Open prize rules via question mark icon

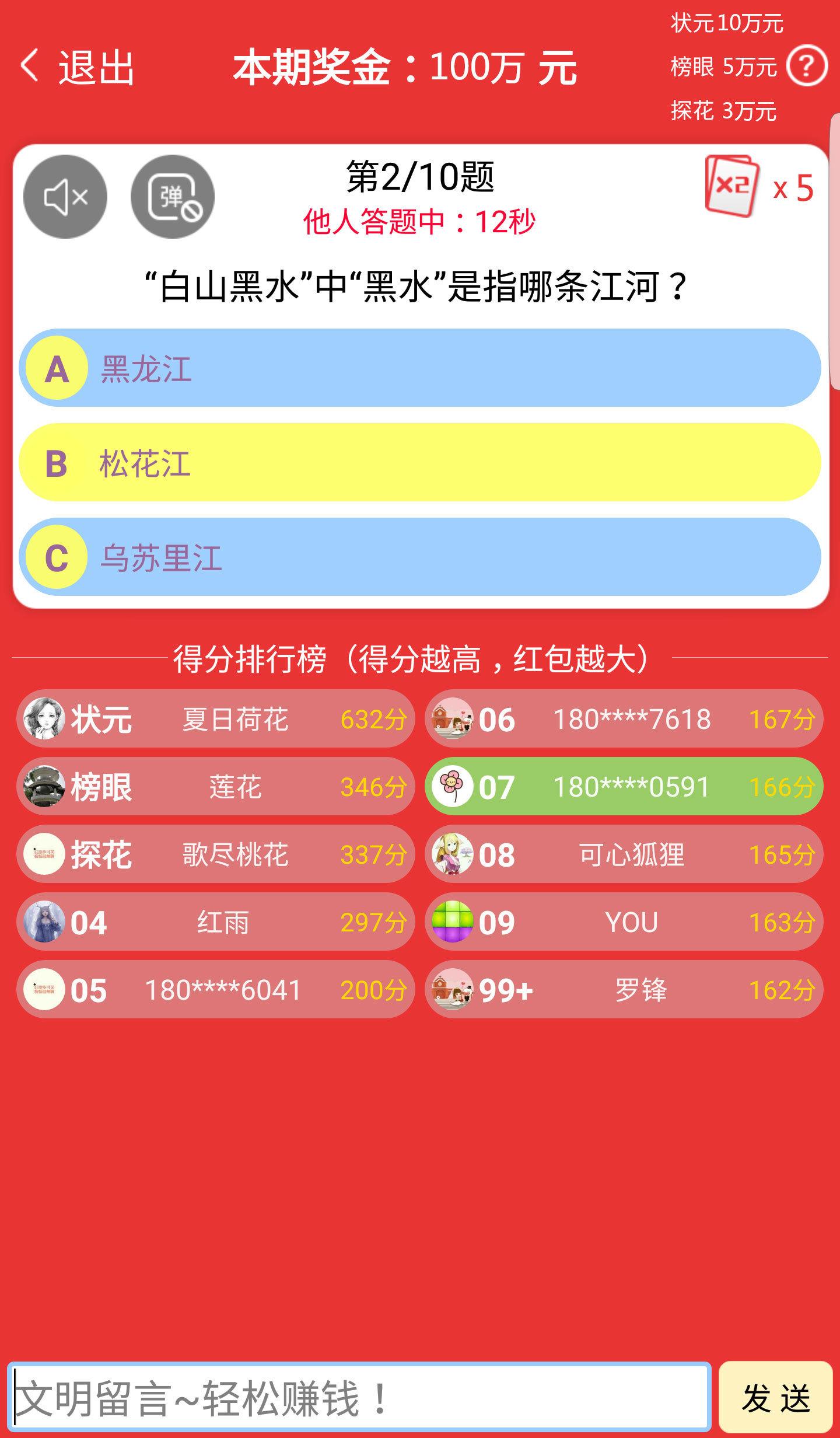[808, 66]
